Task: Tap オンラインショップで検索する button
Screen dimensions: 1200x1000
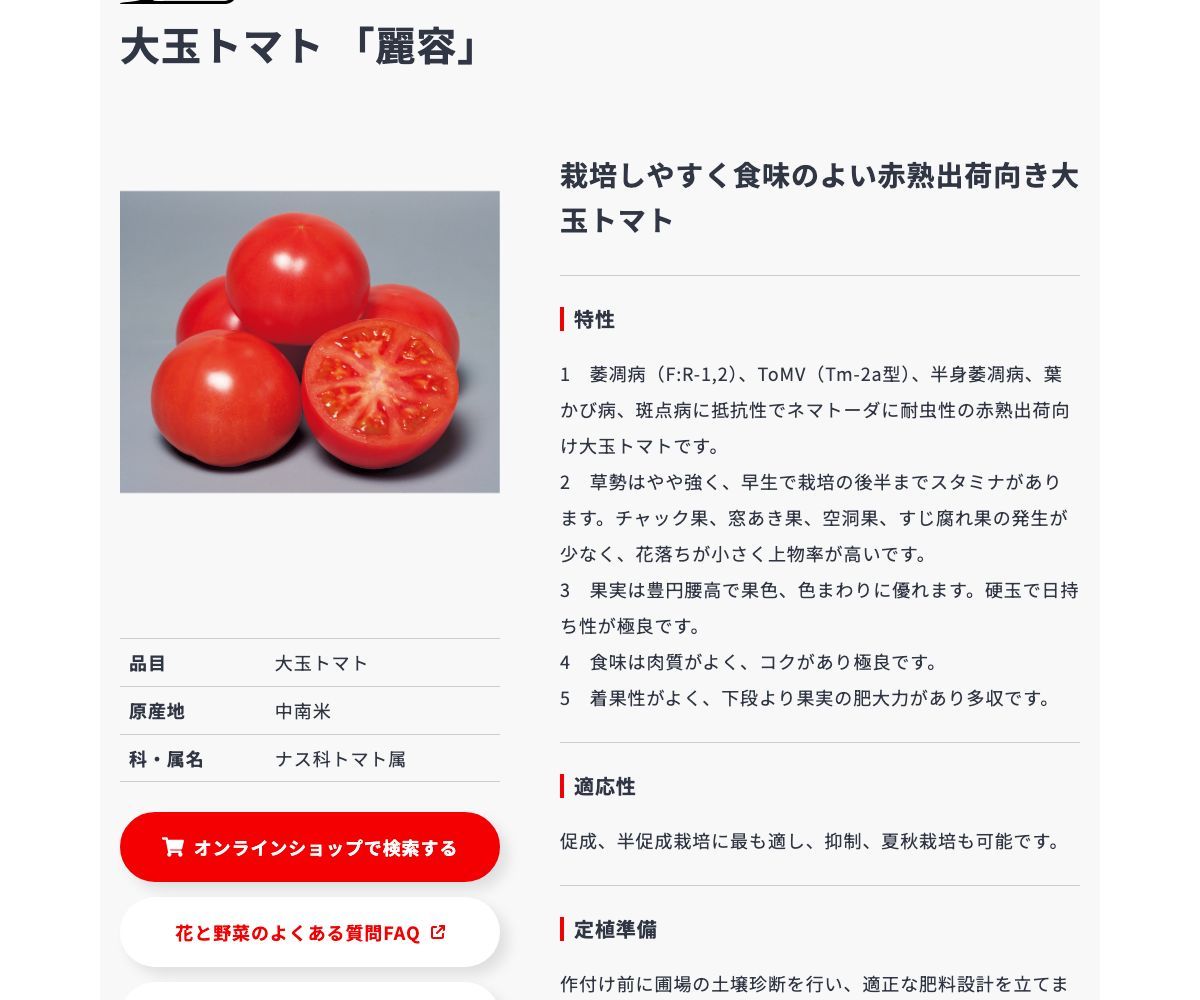Action: pyautogui.click(x=310, y=847)
